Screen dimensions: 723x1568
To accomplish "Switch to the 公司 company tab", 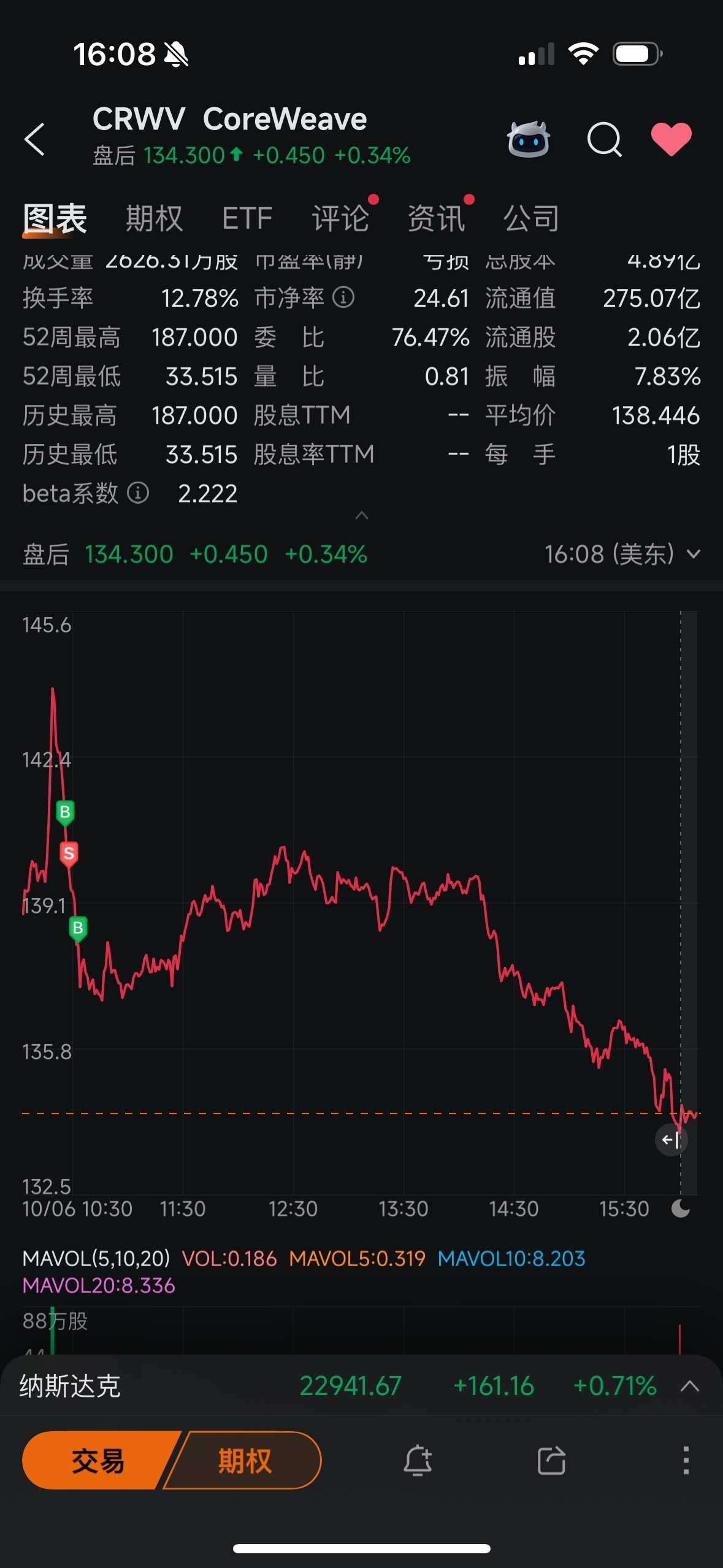I will click(531, 218).
